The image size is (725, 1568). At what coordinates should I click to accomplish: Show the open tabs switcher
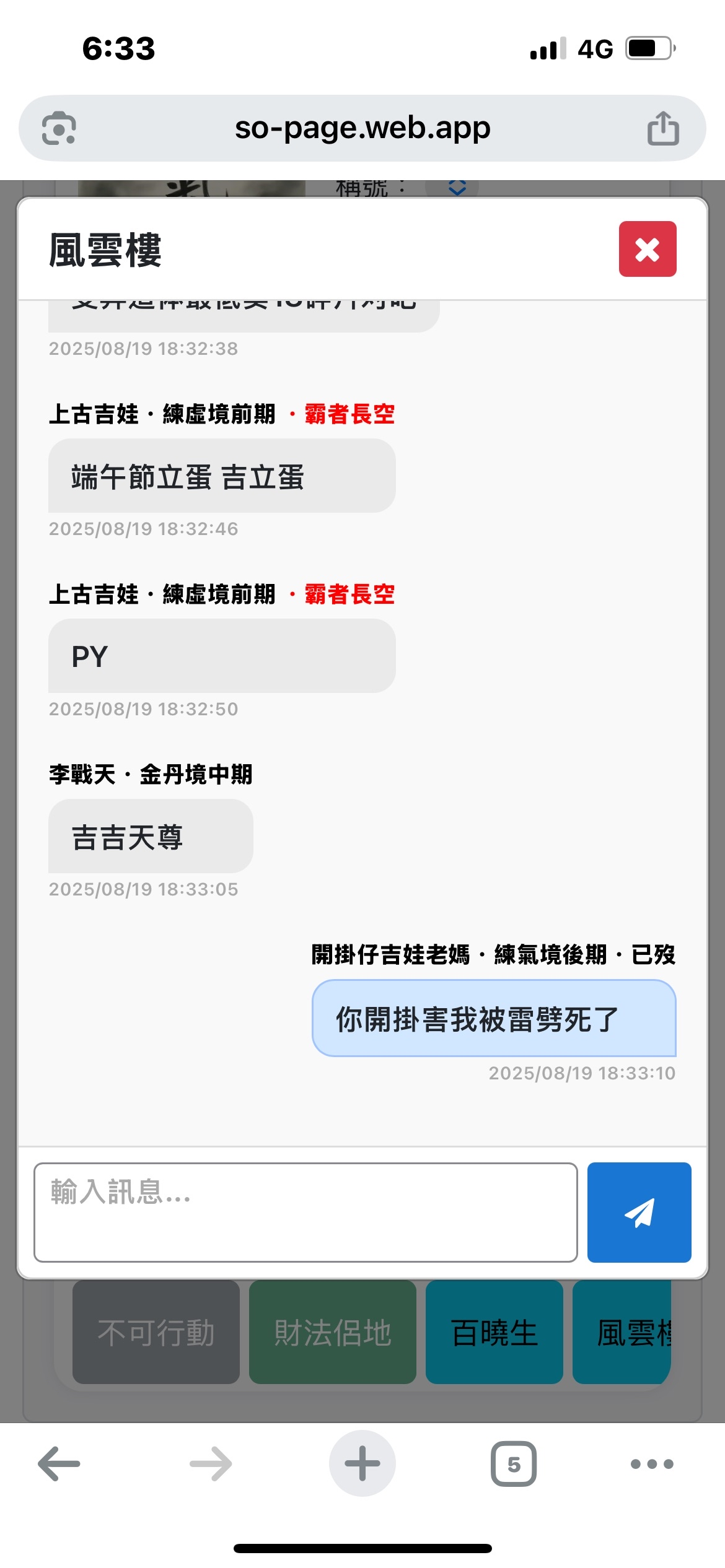pyautogui.click(x=514, y=1464)
